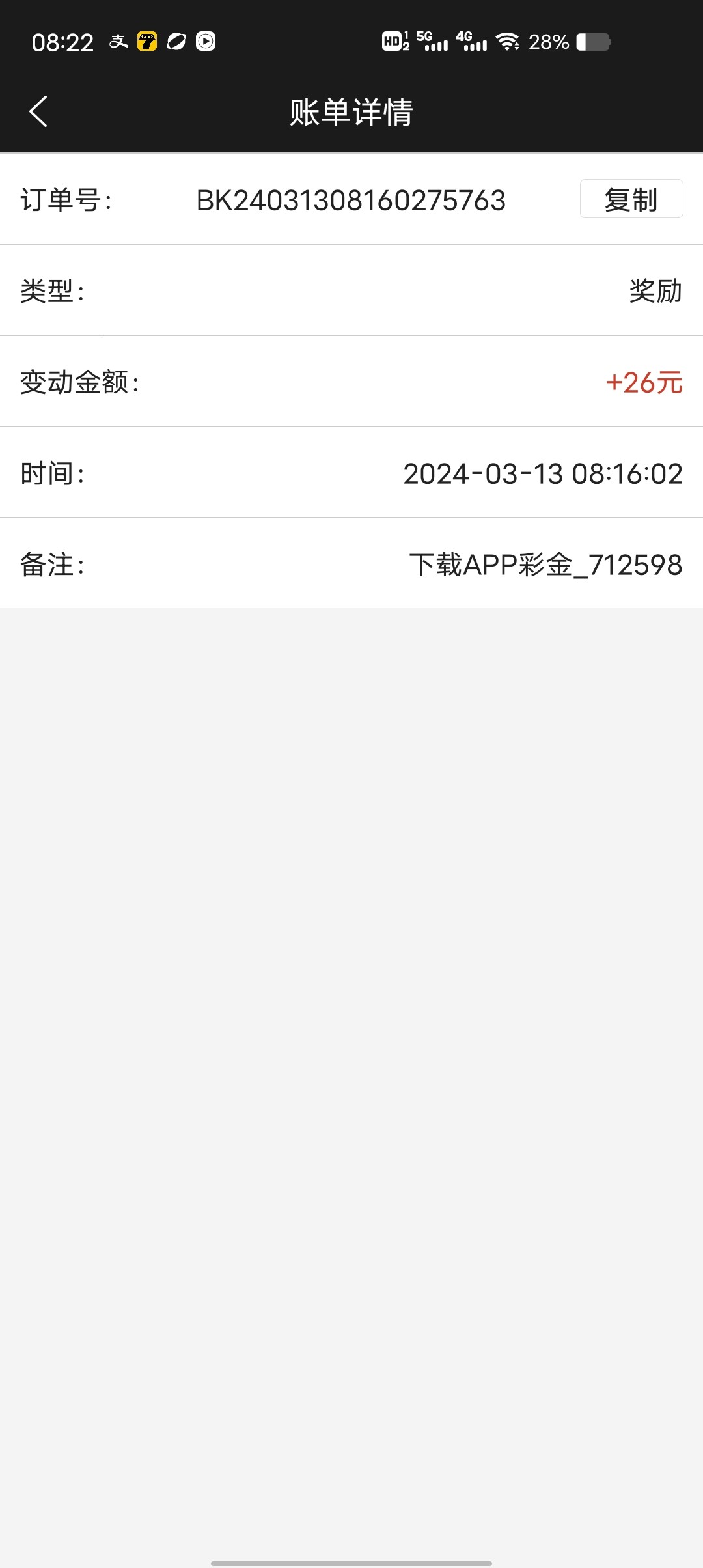
Task: Tap the clock showing 08:22
Action: click(63, 42)
